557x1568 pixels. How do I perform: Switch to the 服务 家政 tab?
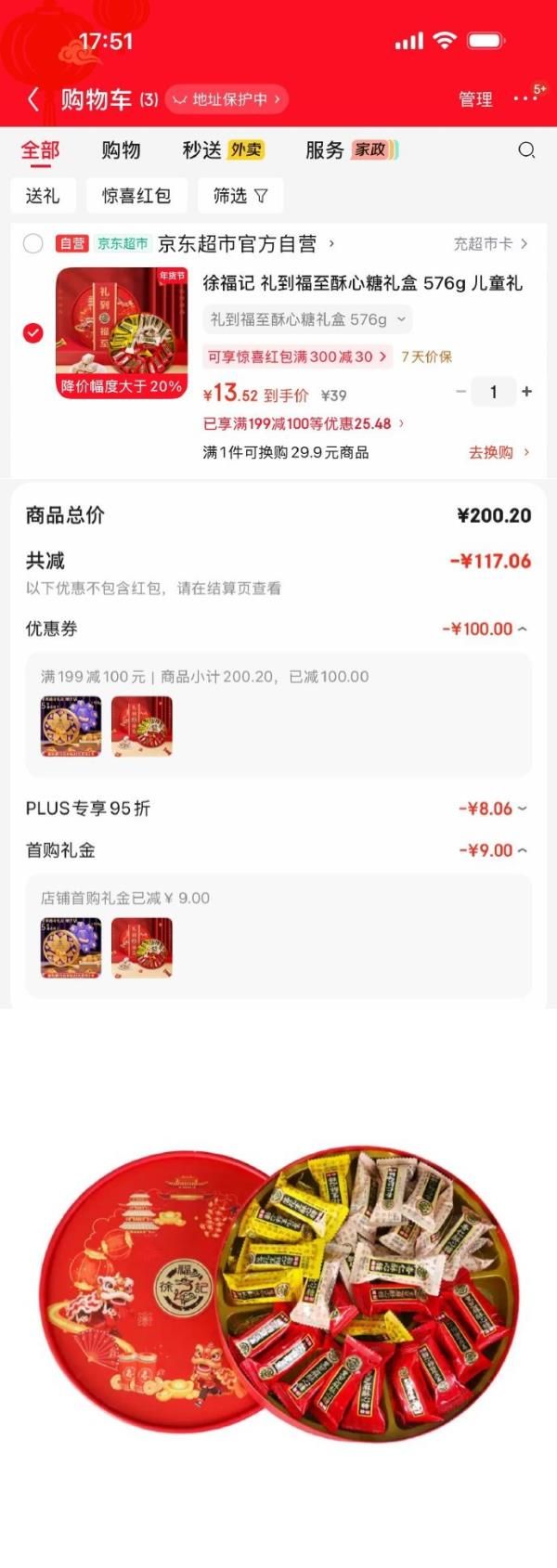point(351,150)
